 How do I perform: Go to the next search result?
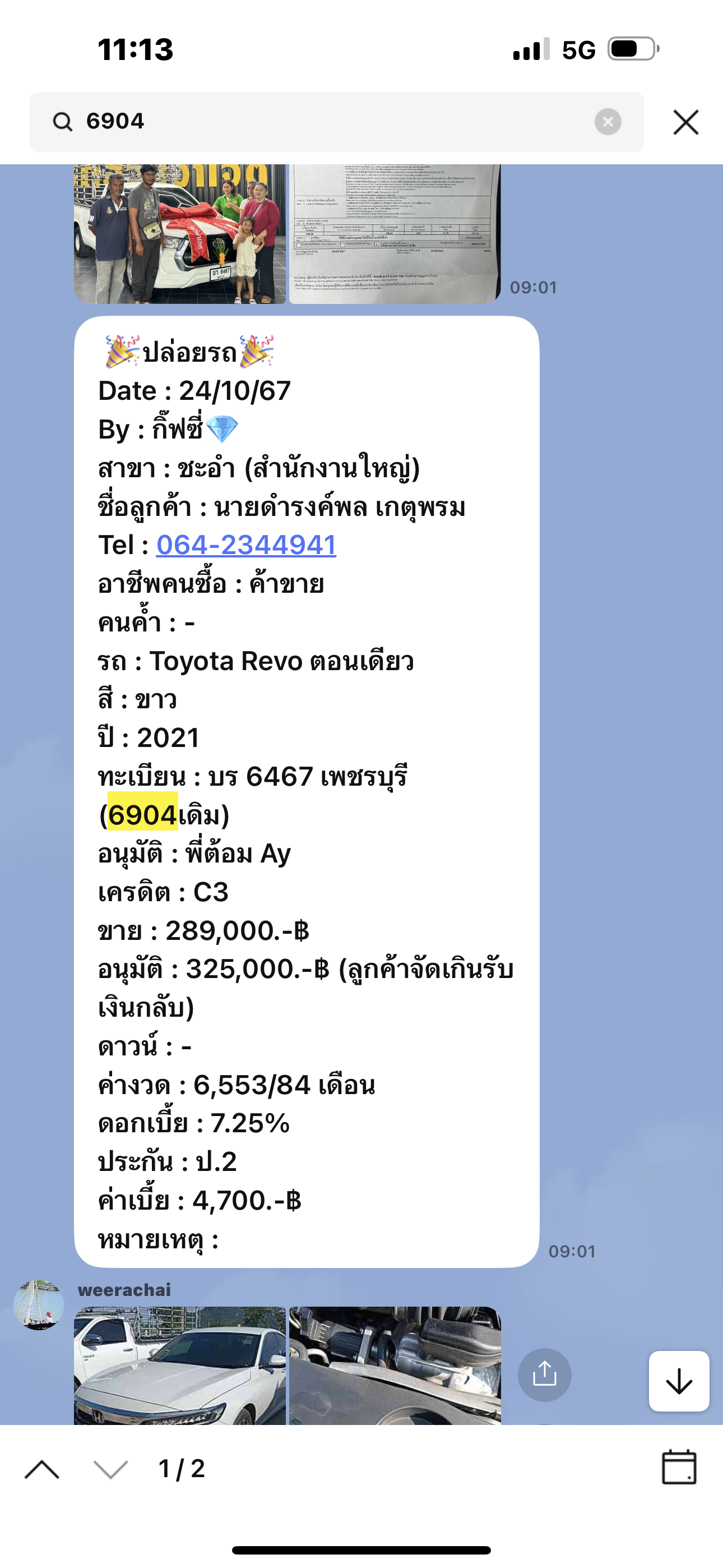111,1469
